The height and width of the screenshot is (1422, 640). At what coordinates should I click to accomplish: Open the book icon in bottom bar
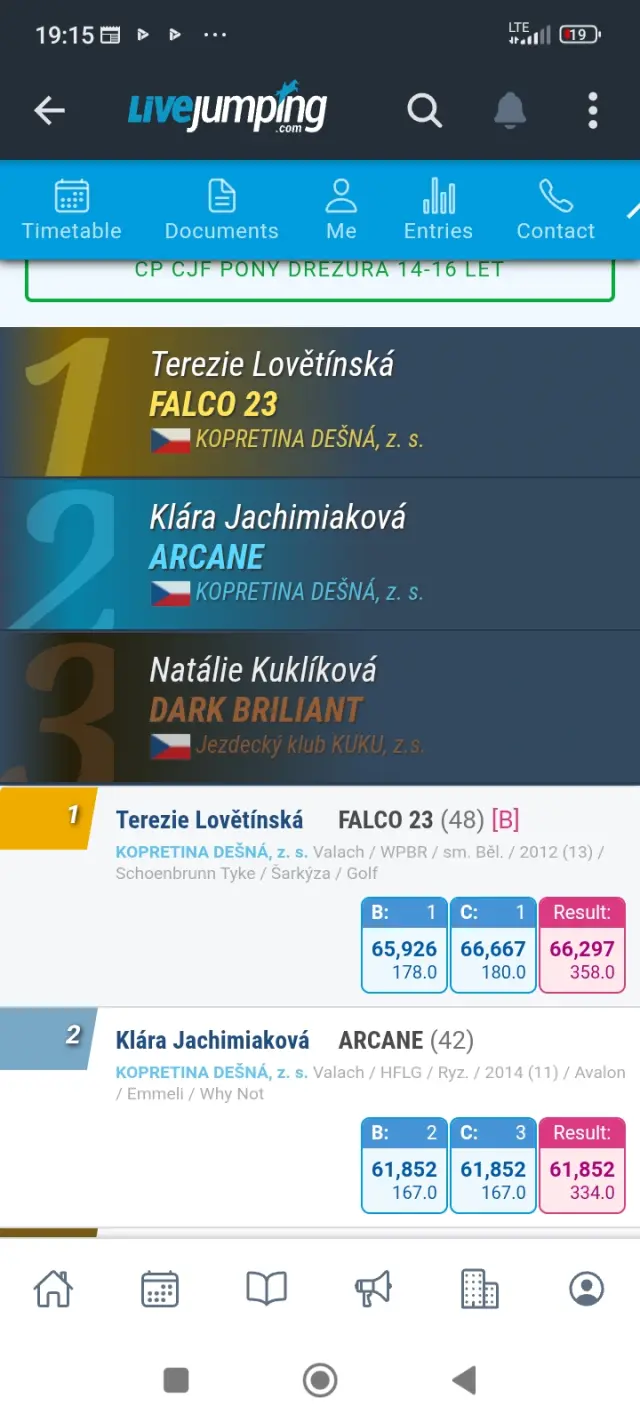pyautogui.click(x=266, y=1289)
